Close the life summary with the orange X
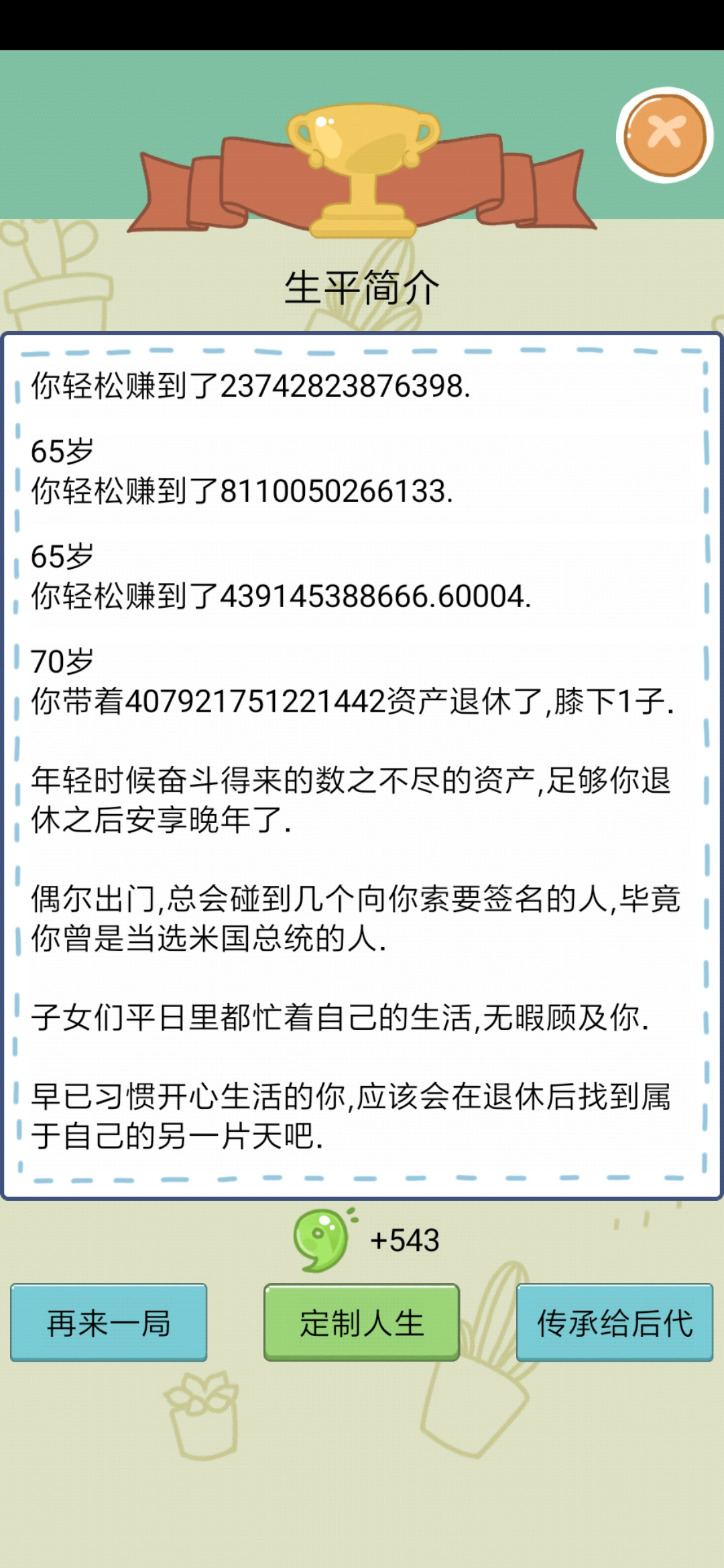724x1568 pixels. point(664,135)
